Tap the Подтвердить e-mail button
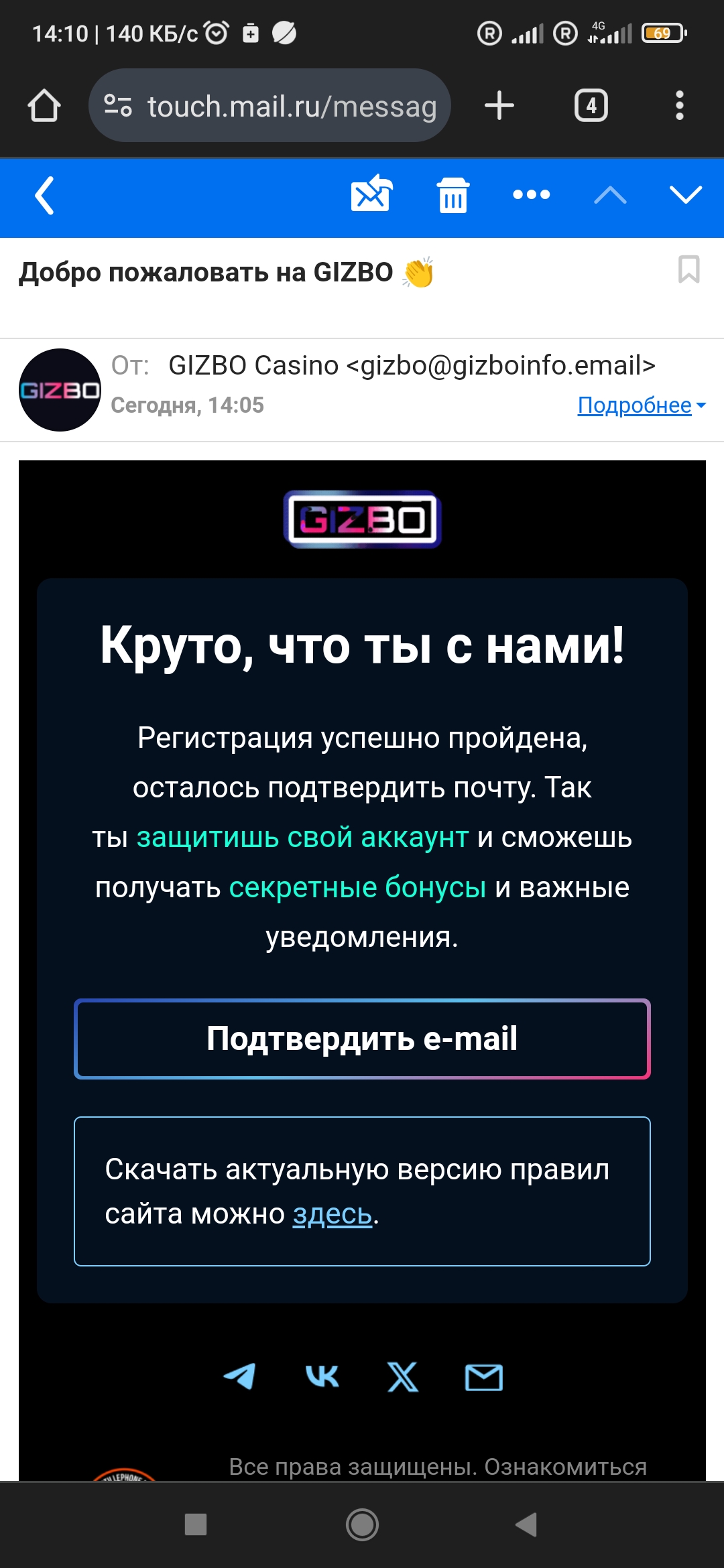This screenshot has height=1568, width=724. point(362,1039)
